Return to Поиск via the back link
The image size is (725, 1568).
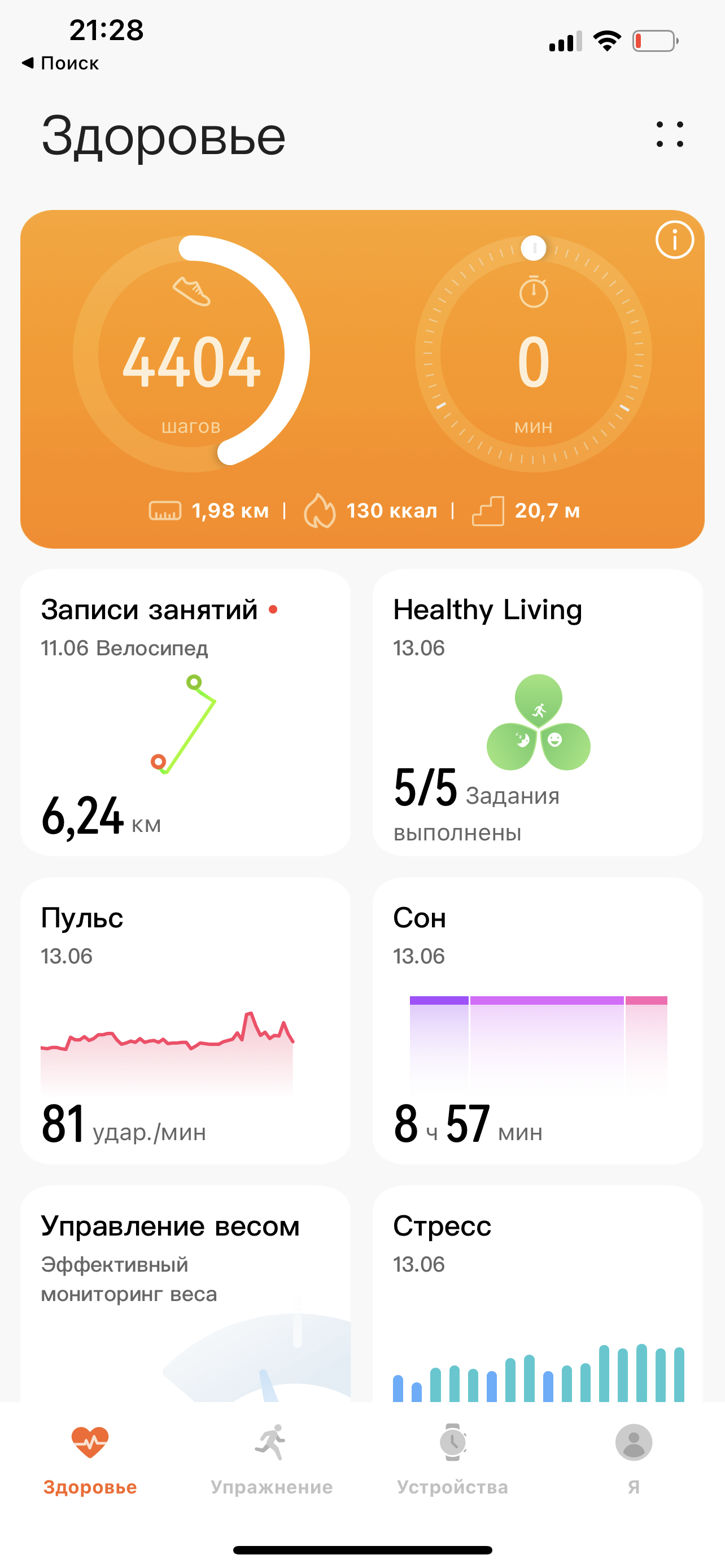61,63
